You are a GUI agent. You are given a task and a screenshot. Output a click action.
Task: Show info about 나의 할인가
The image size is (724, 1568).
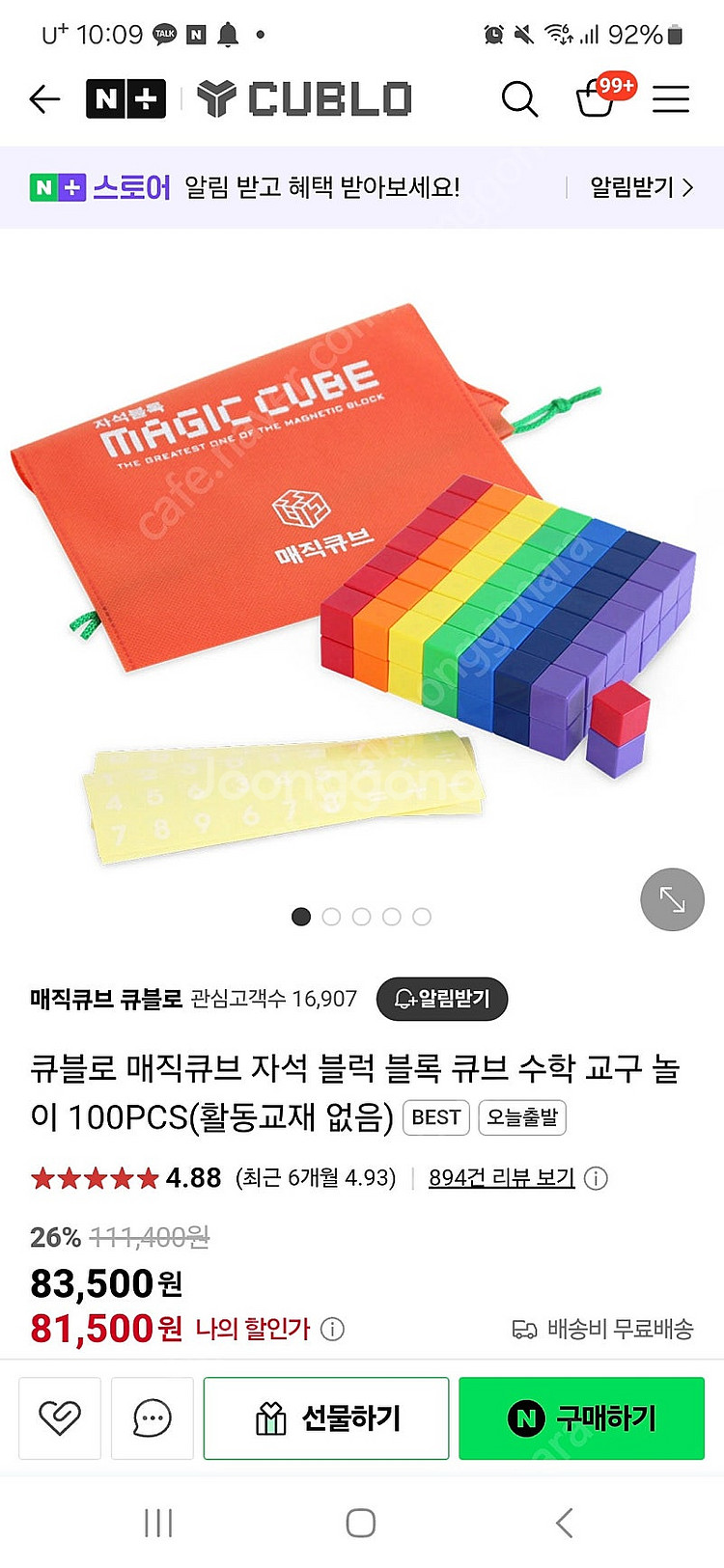[x=332, y=1330]
